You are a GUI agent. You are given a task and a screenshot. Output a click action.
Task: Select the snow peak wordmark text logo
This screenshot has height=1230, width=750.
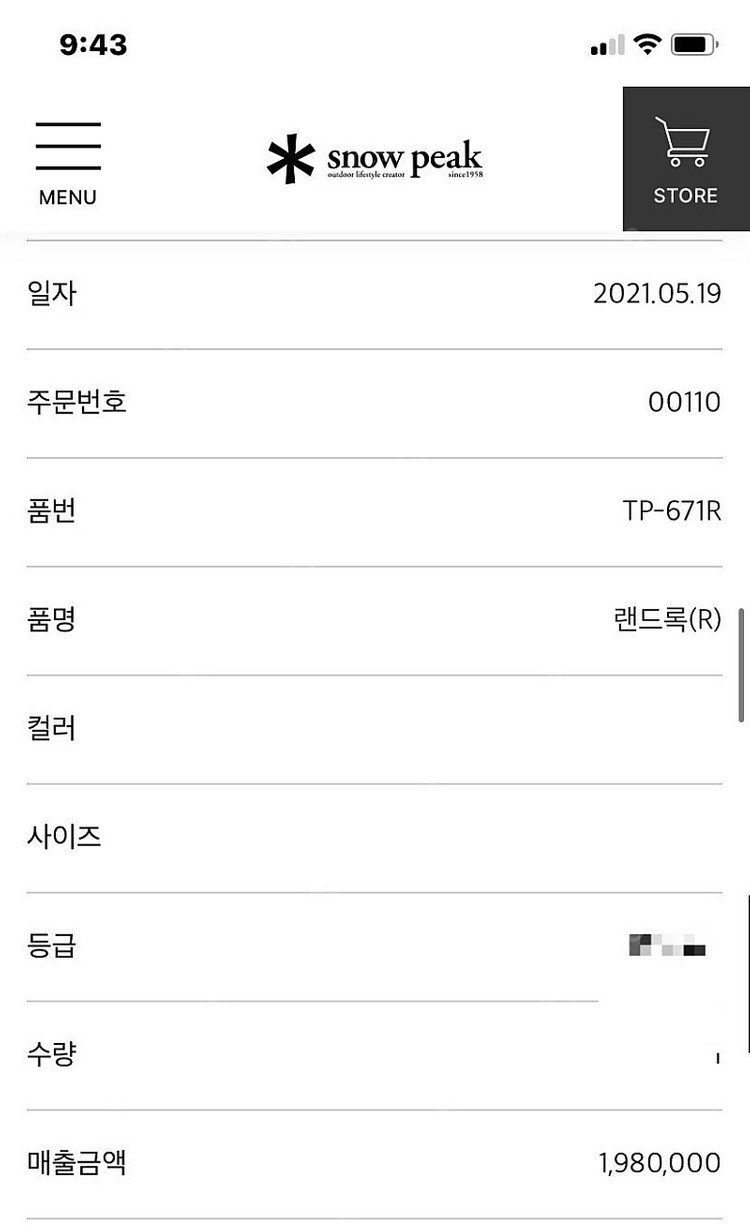coord(404,156)
